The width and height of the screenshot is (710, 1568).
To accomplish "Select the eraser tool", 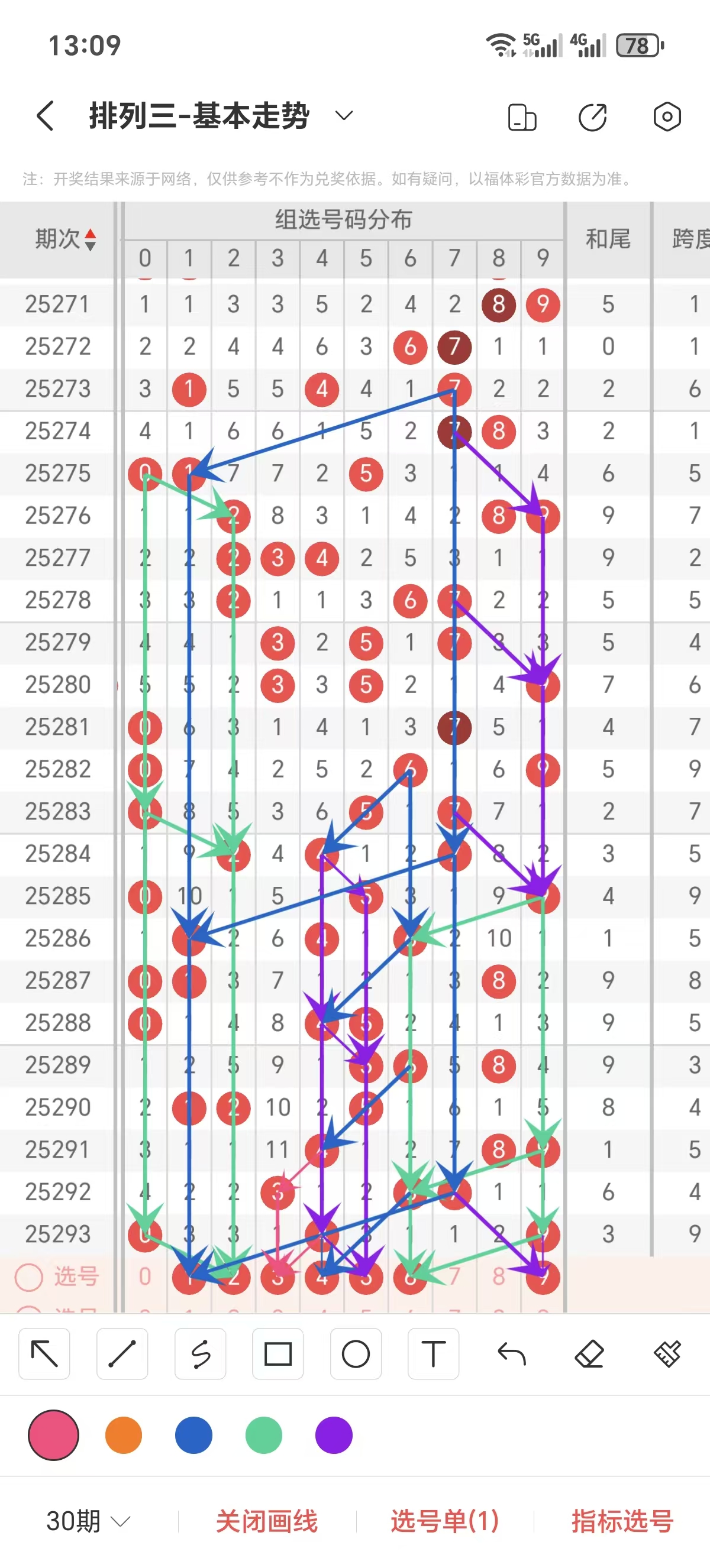I will click(589, 1355).
